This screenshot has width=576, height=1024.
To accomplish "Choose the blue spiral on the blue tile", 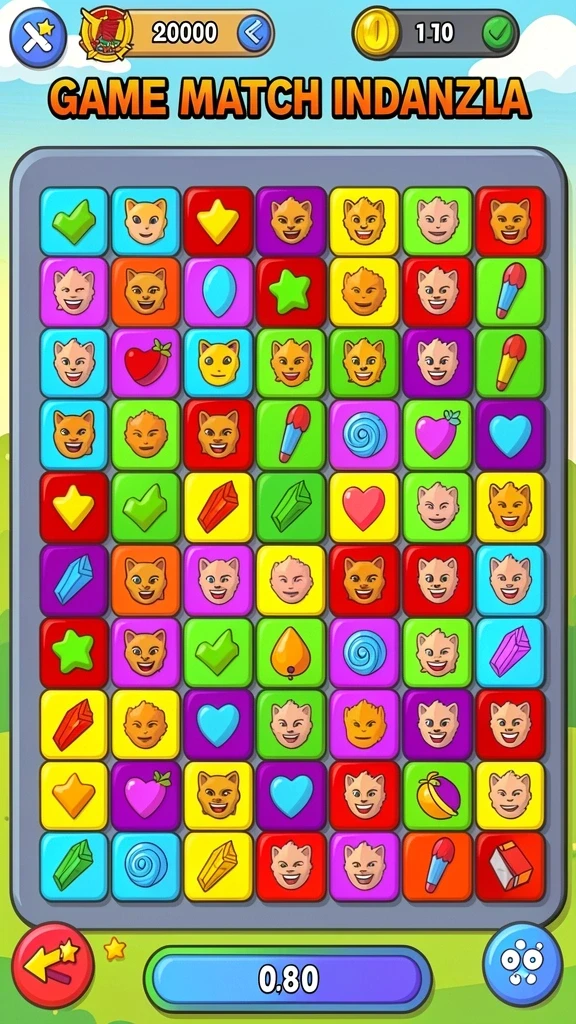I will click(x=146, y=866).
